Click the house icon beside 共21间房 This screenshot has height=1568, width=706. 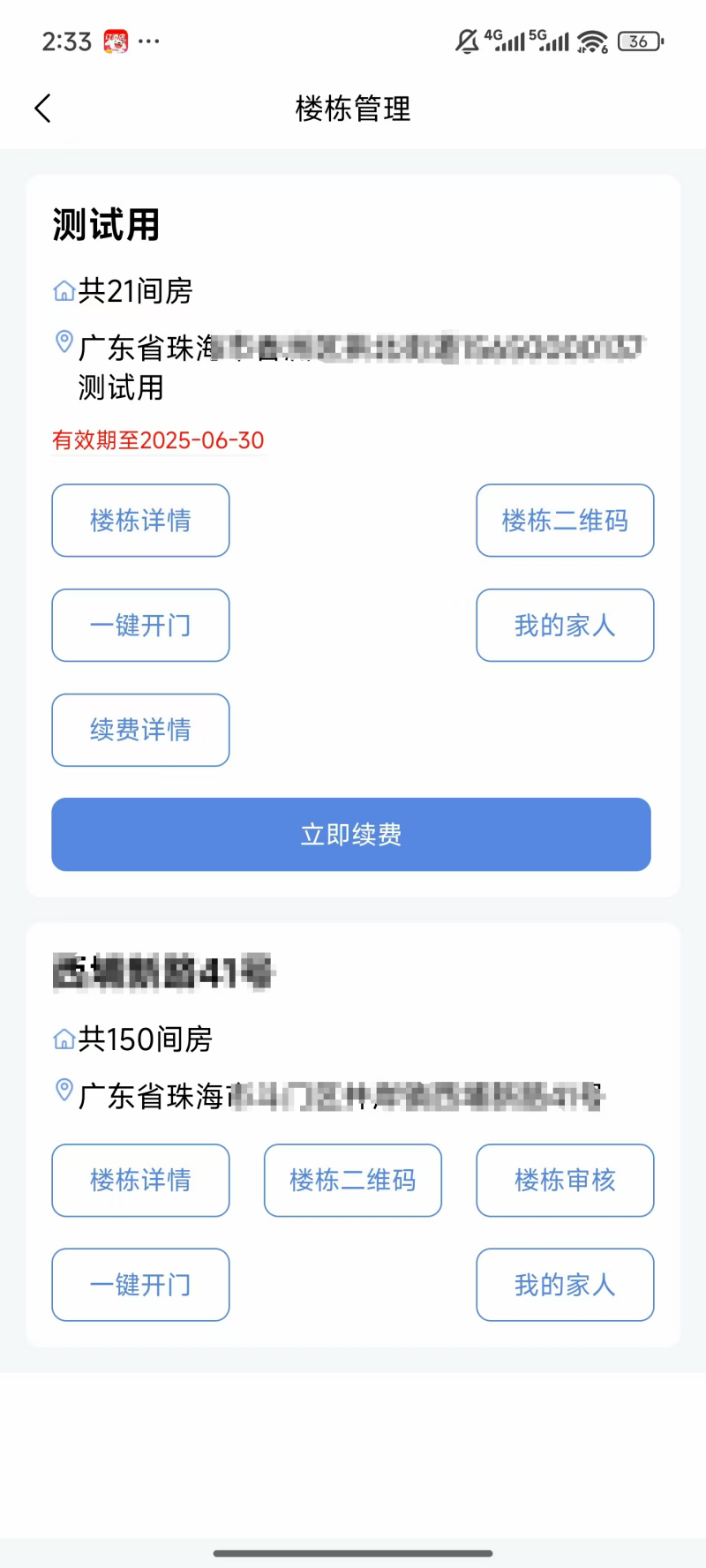[x=63, y=290]
